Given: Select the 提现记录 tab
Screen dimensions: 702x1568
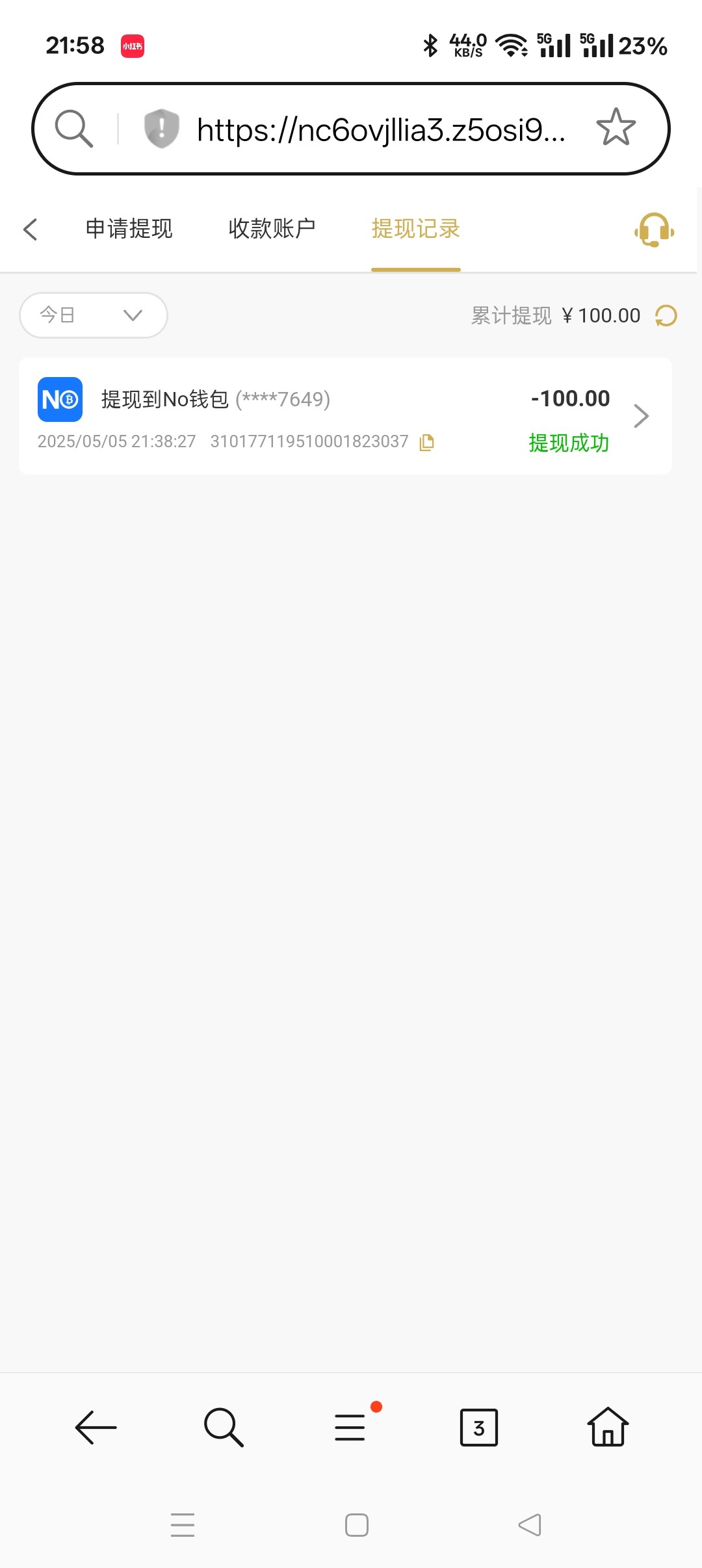Looking at the screenshot, I should [x=416, y=229].
